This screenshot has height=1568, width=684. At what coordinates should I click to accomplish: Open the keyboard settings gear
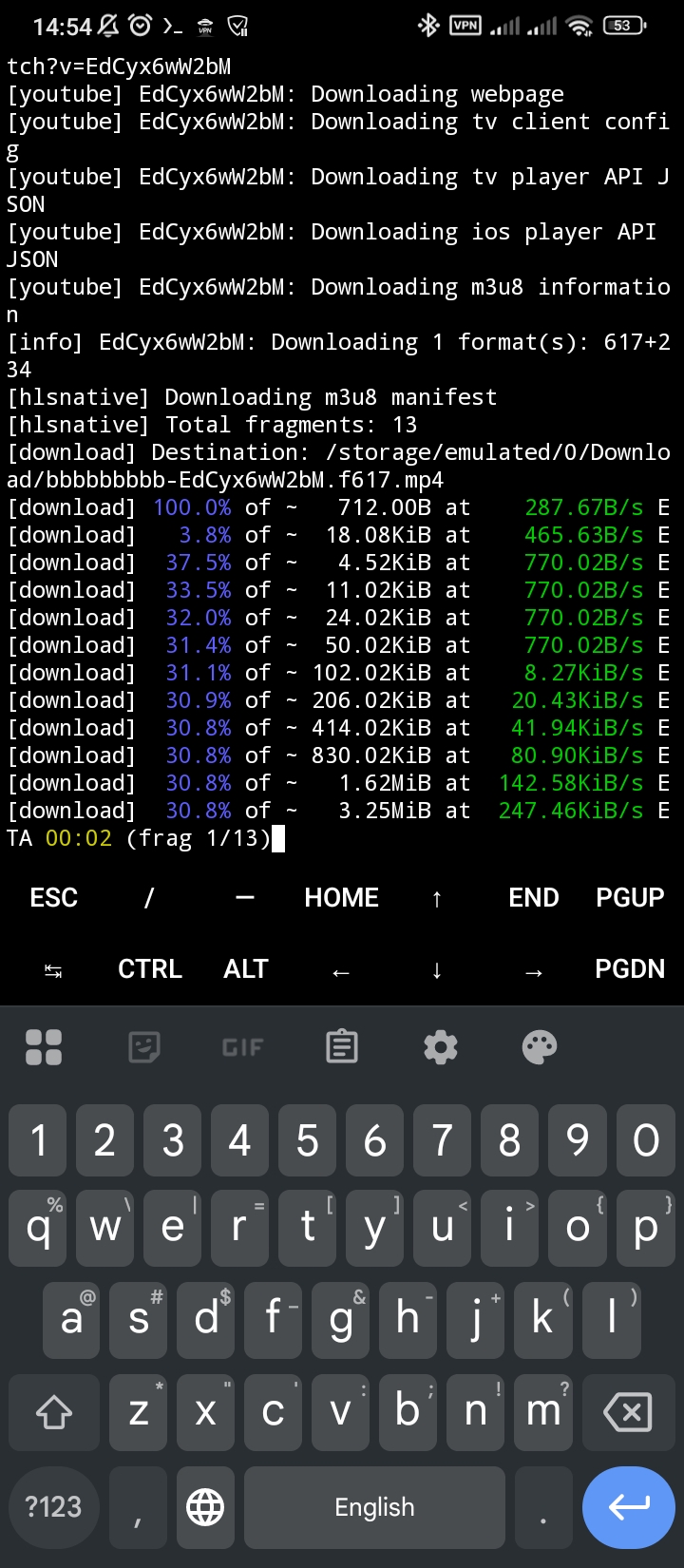[x=441, y=1047]
